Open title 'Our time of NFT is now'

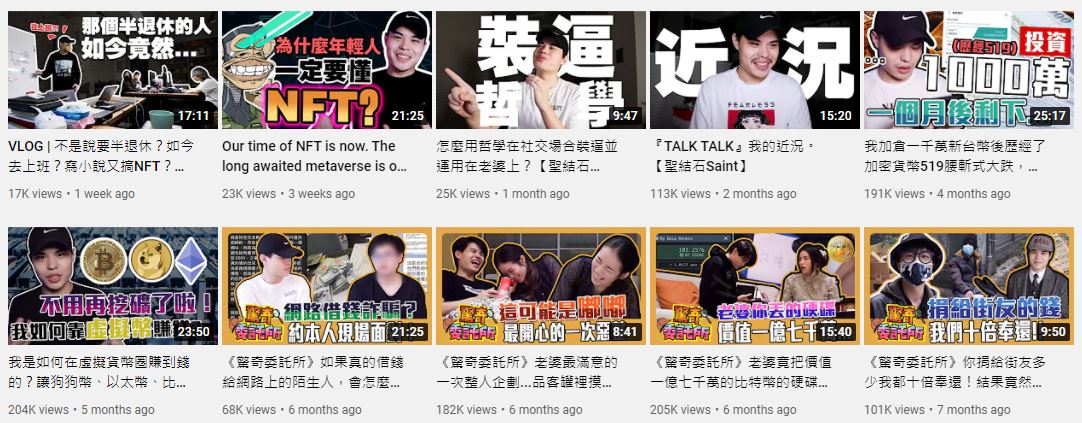pos(315,155)
